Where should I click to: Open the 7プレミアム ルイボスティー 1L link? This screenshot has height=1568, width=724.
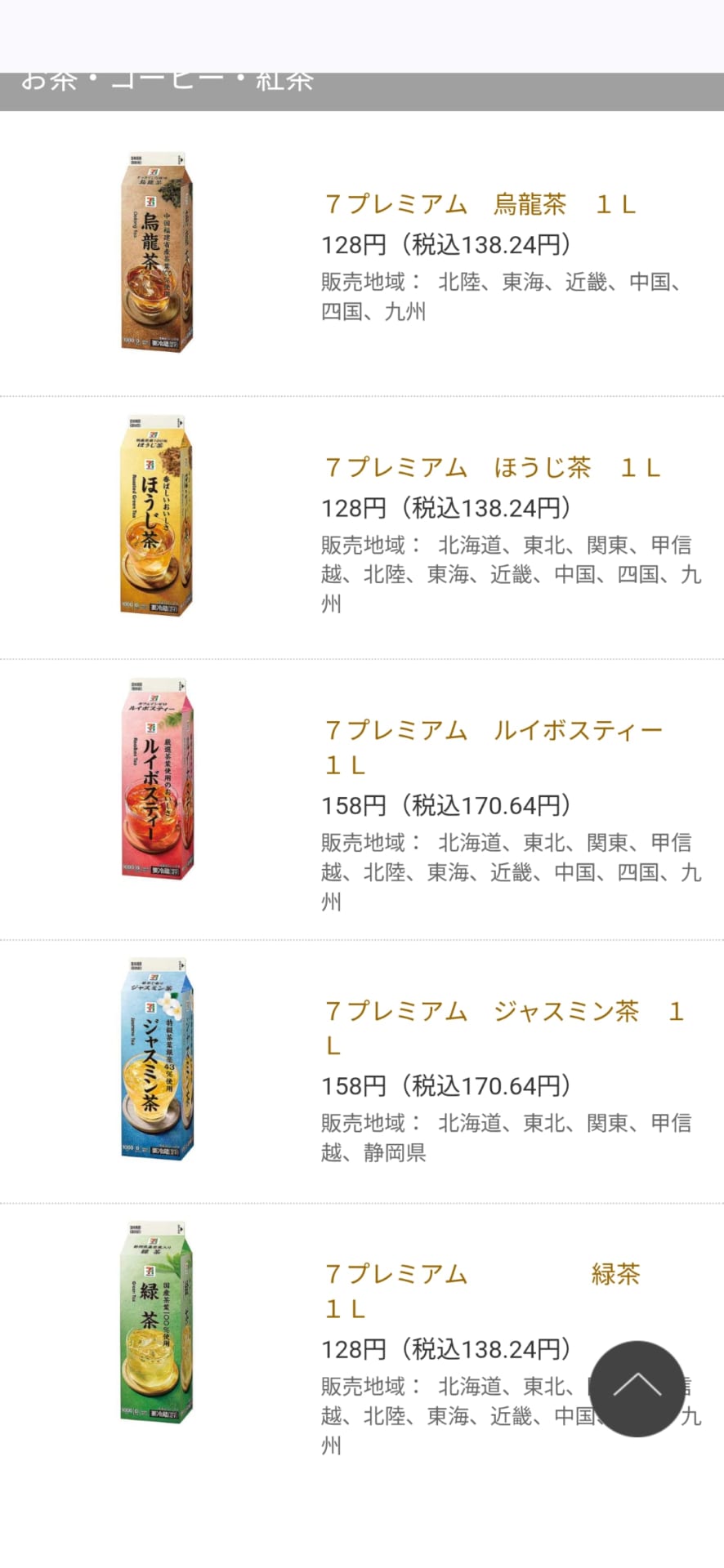point(493,731)
